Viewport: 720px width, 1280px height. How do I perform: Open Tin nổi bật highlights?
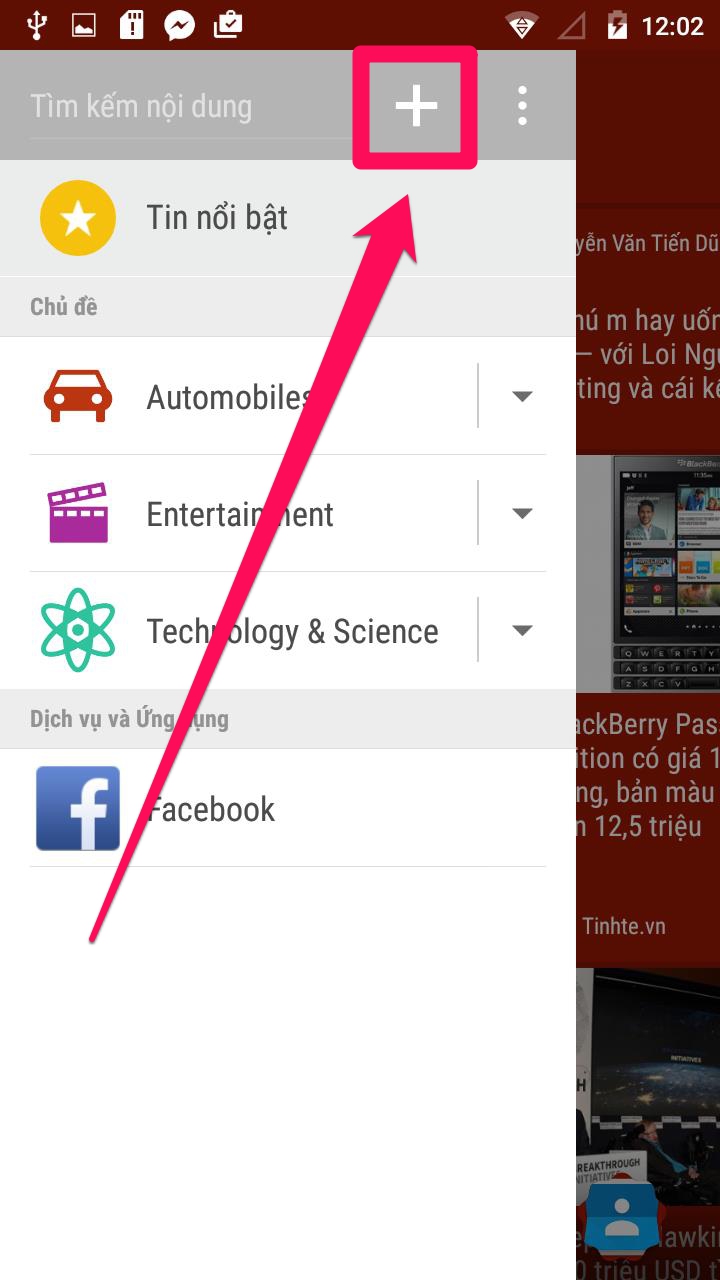point(216,218)
